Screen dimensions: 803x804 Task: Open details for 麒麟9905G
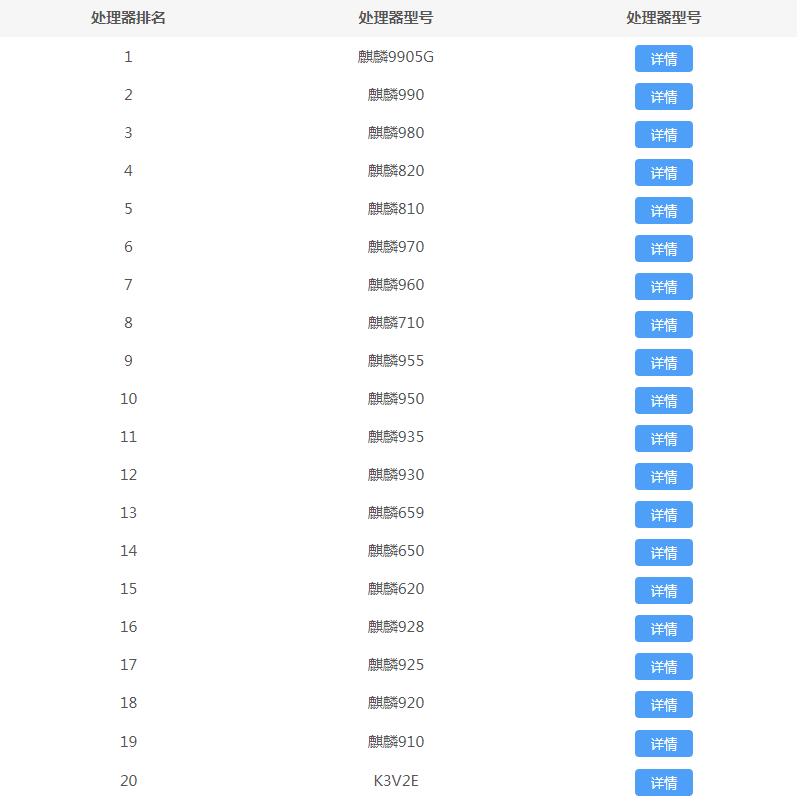[663, 59]
